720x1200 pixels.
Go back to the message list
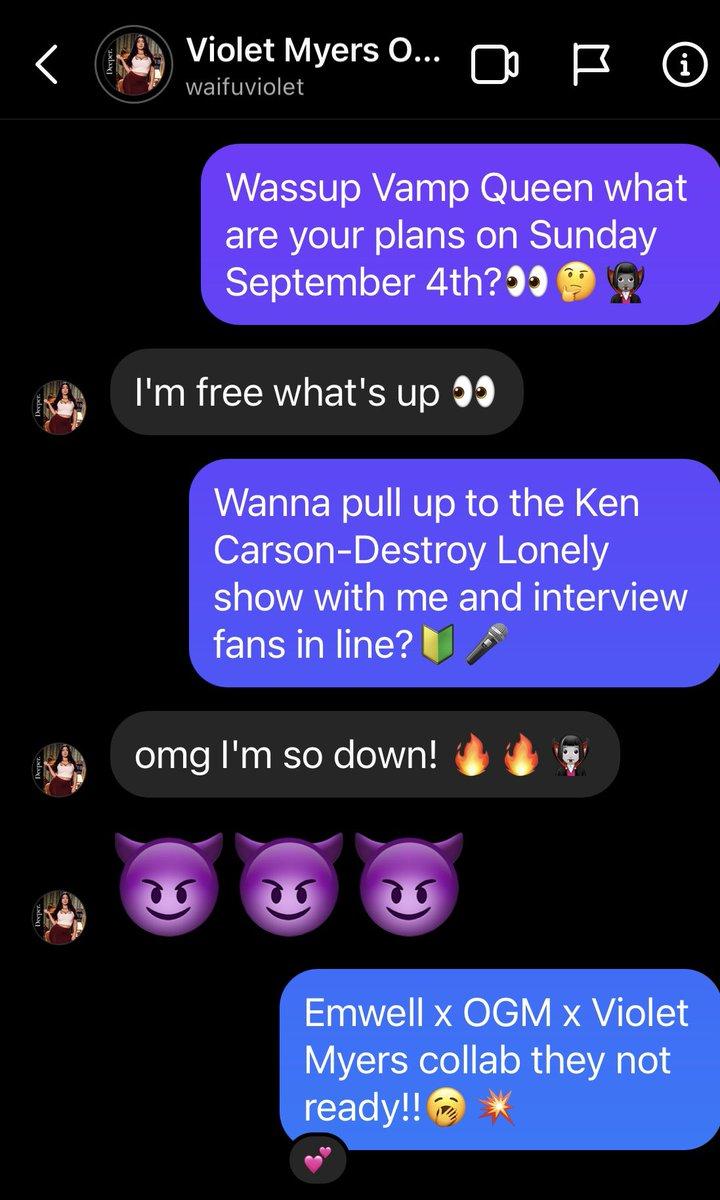click(x=45, y=66)
